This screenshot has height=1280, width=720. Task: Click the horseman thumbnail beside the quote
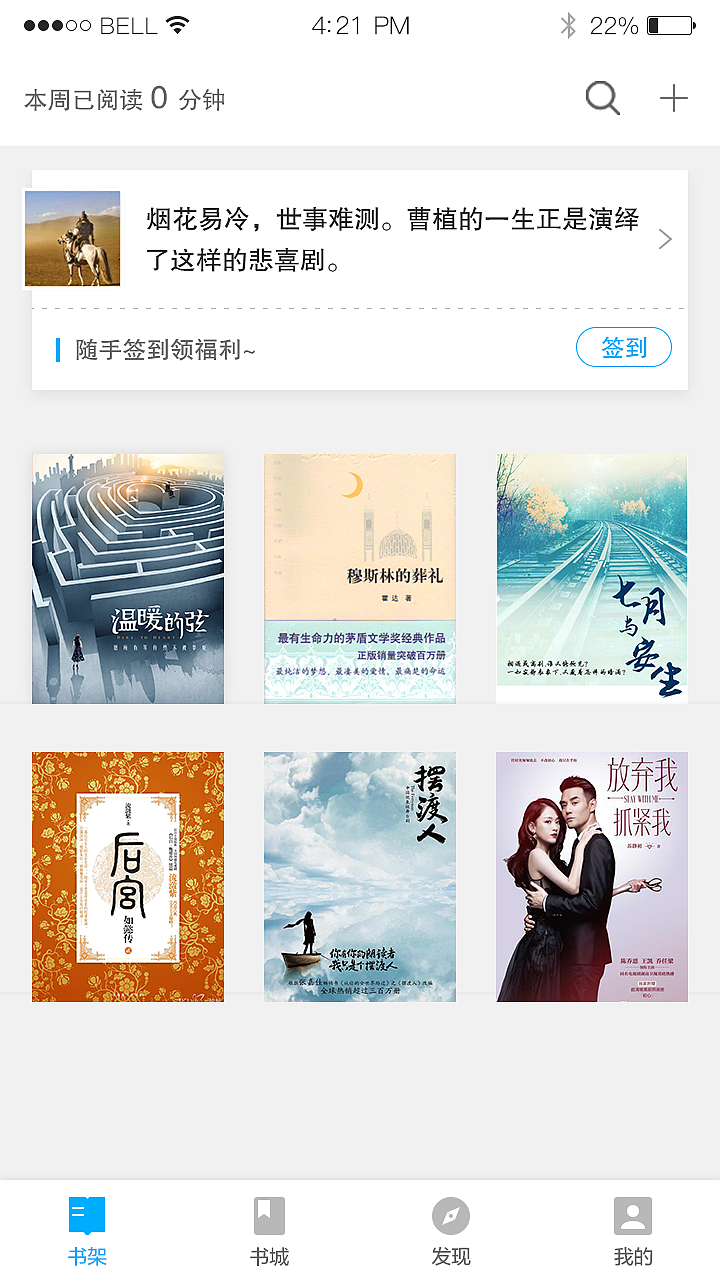[x=73, y=238]
